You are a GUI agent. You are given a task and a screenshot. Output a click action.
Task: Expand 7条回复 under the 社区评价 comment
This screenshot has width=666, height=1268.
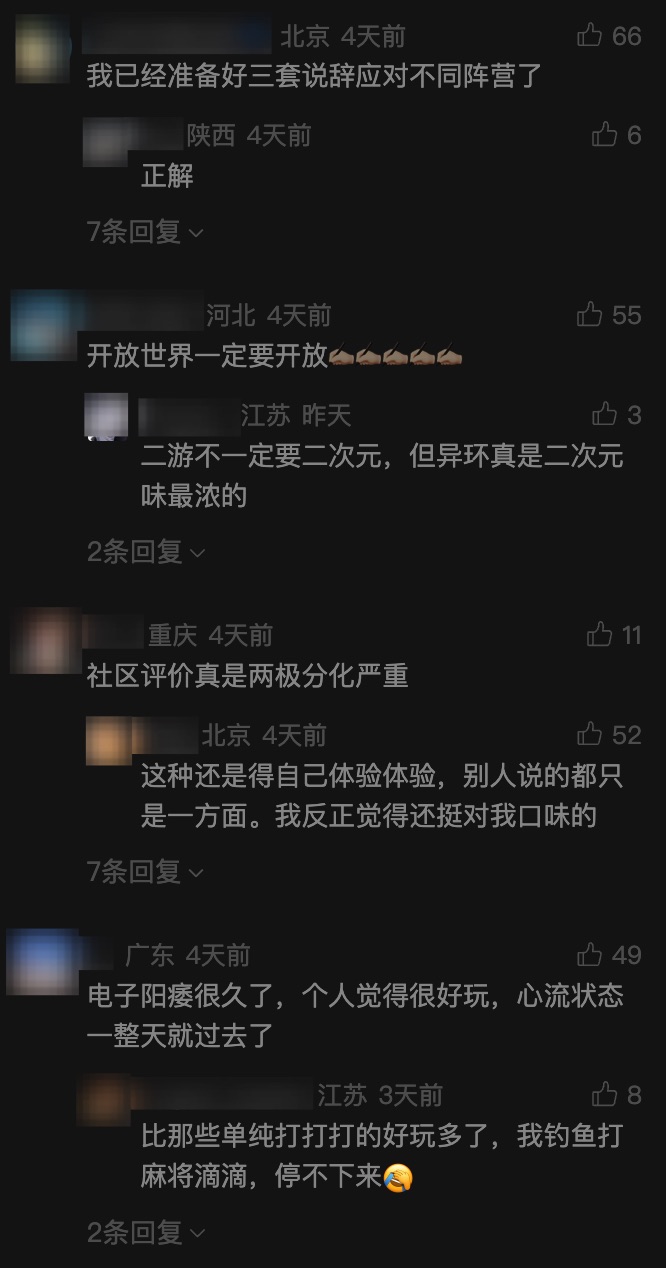[x=144, y=871]
